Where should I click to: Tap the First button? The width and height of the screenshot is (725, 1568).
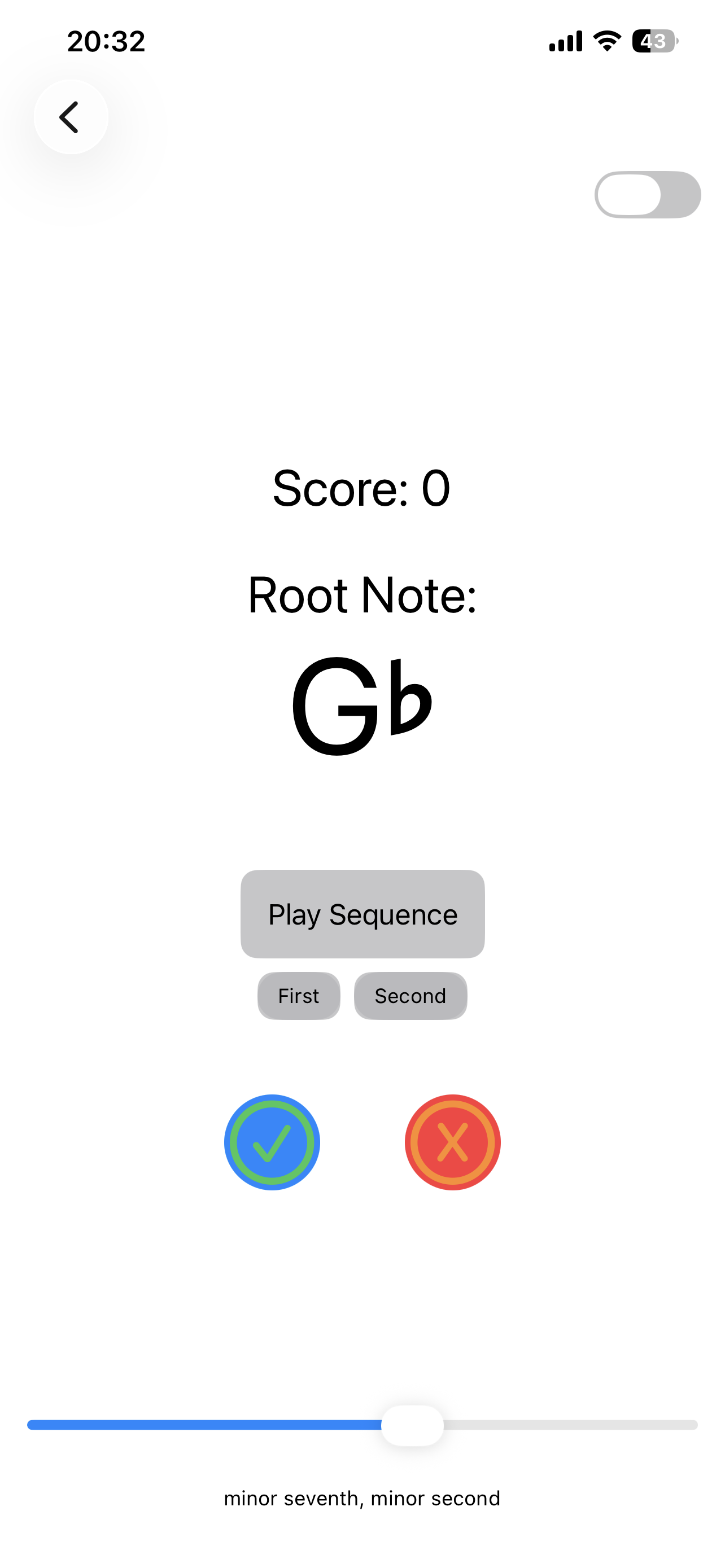[298, 996]
